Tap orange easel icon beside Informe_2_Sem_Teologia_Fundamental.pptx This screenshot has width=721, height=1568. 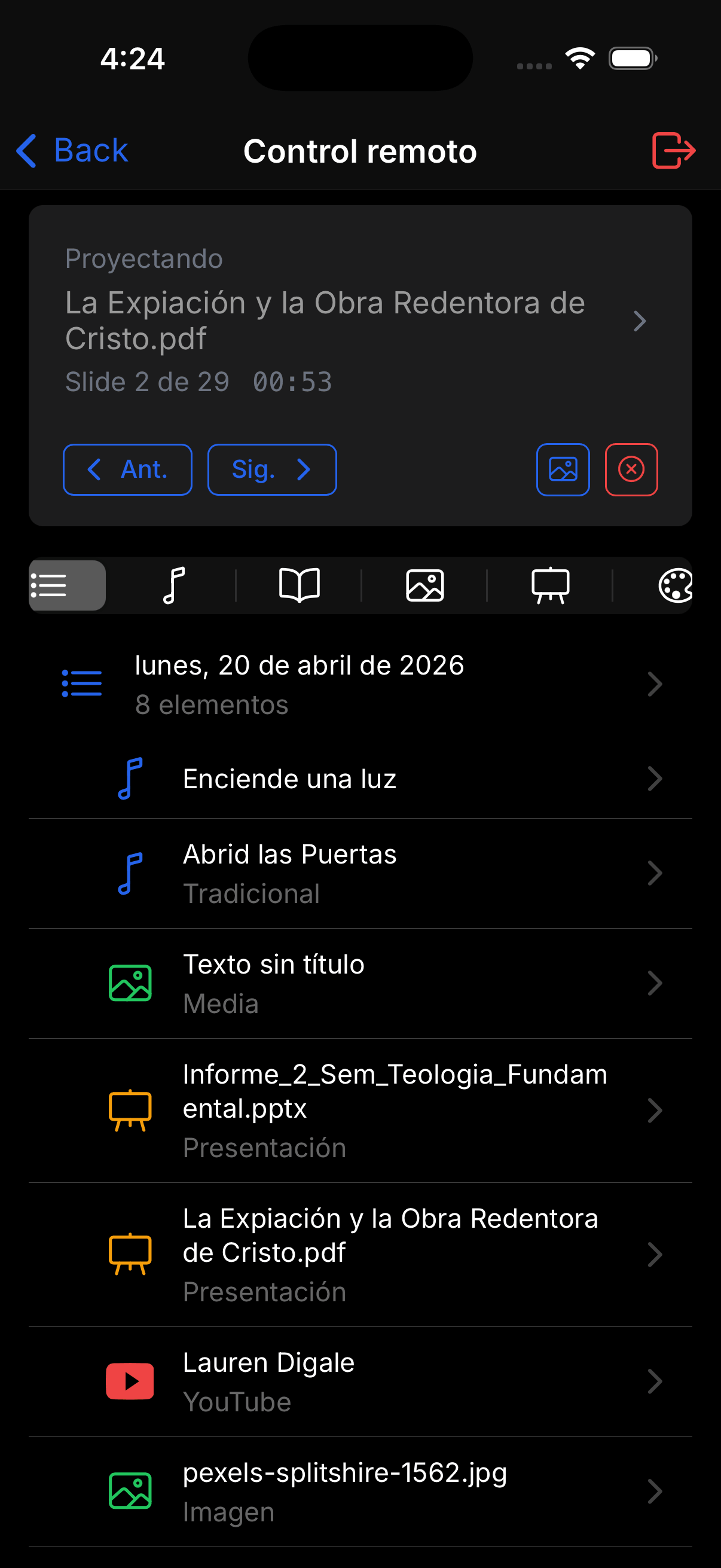click(130, 1110)
